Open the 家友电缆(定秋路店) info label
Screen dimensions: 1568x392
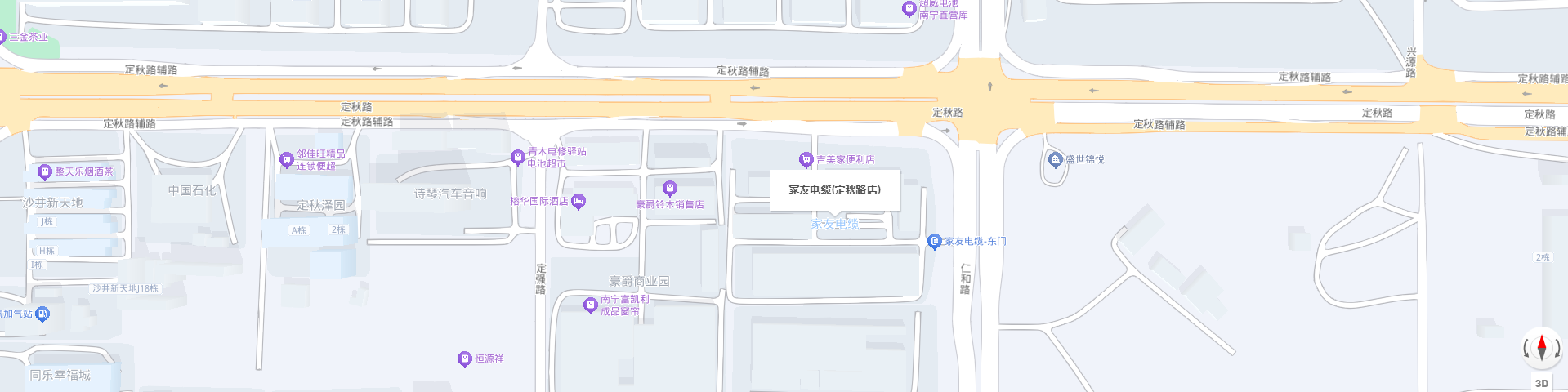click(x=834, y=189)
